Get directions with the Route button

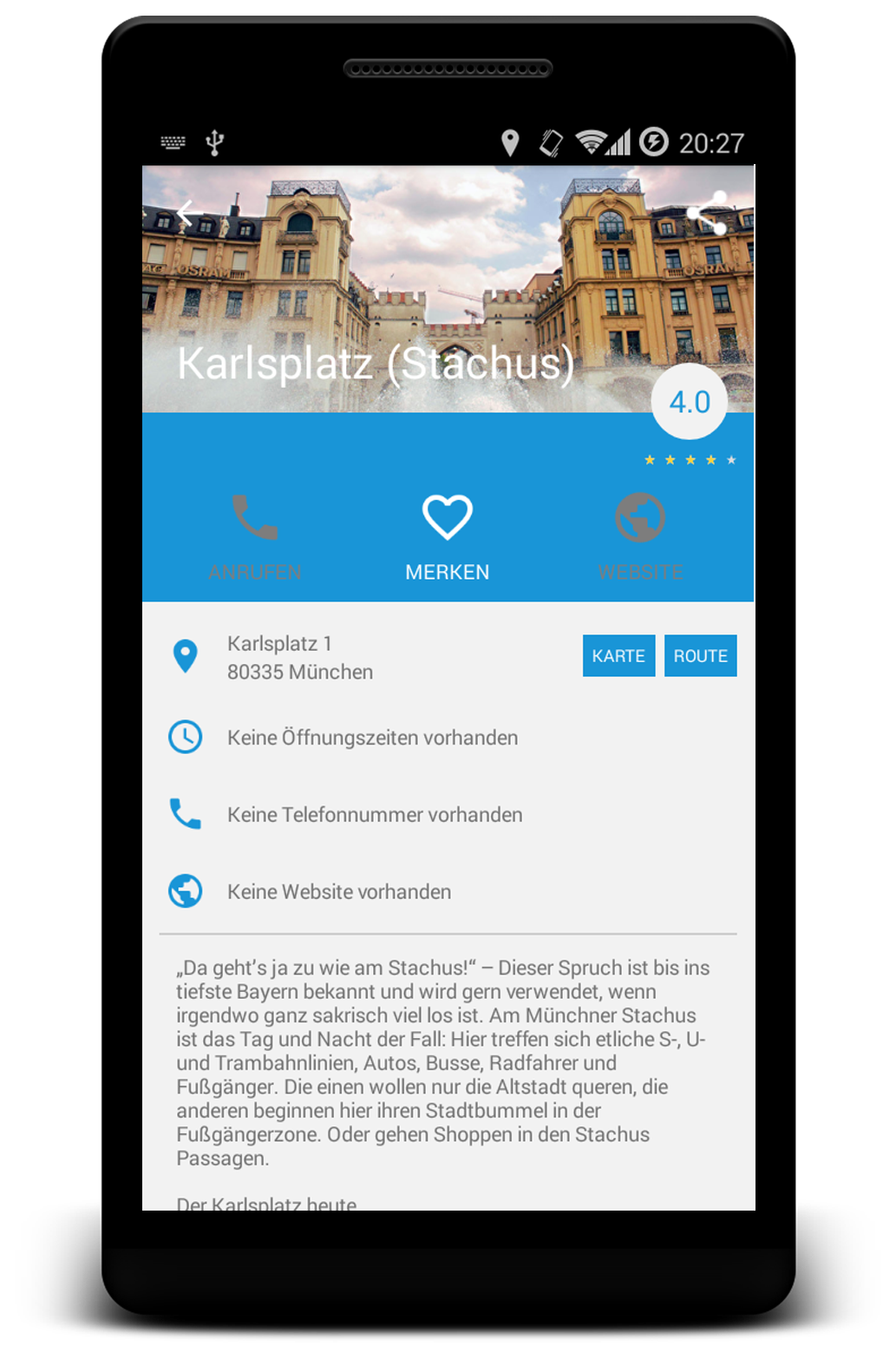coord(700,656)
